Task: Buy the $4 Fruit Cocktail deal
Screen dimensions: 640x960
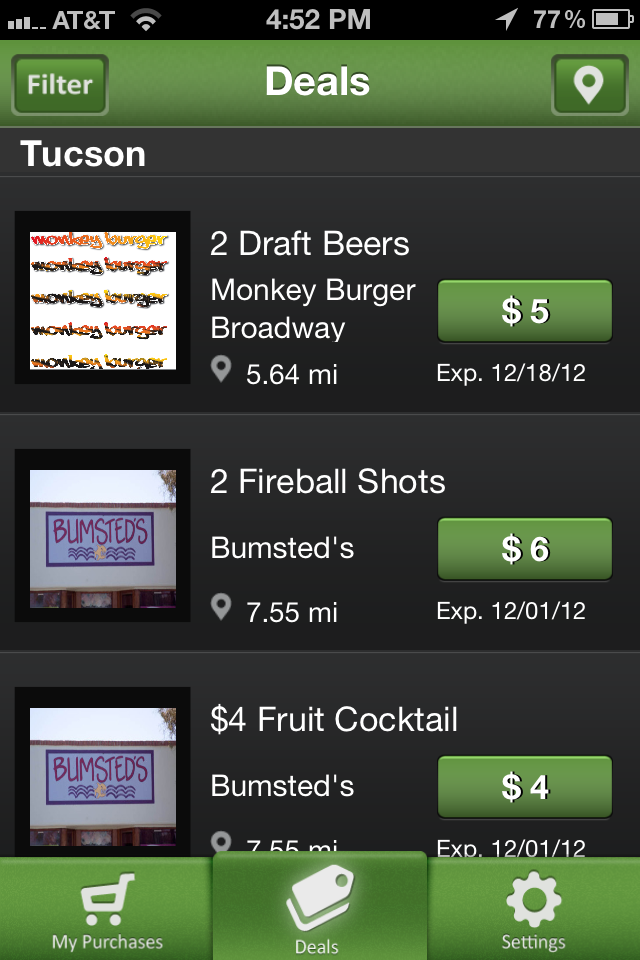Action: pos(525,787)
